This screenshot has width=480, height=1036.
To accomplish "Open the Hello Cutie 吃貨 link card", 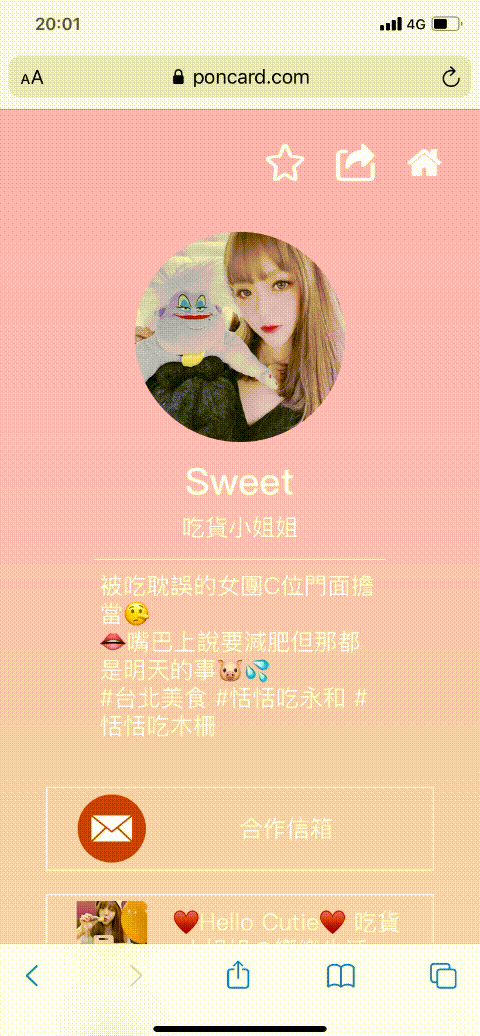I will pos(240,919).
